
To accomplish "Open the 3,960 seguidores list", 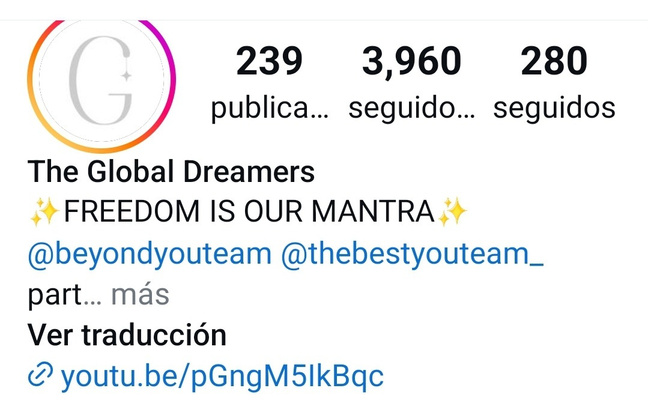I will (411, 84).
